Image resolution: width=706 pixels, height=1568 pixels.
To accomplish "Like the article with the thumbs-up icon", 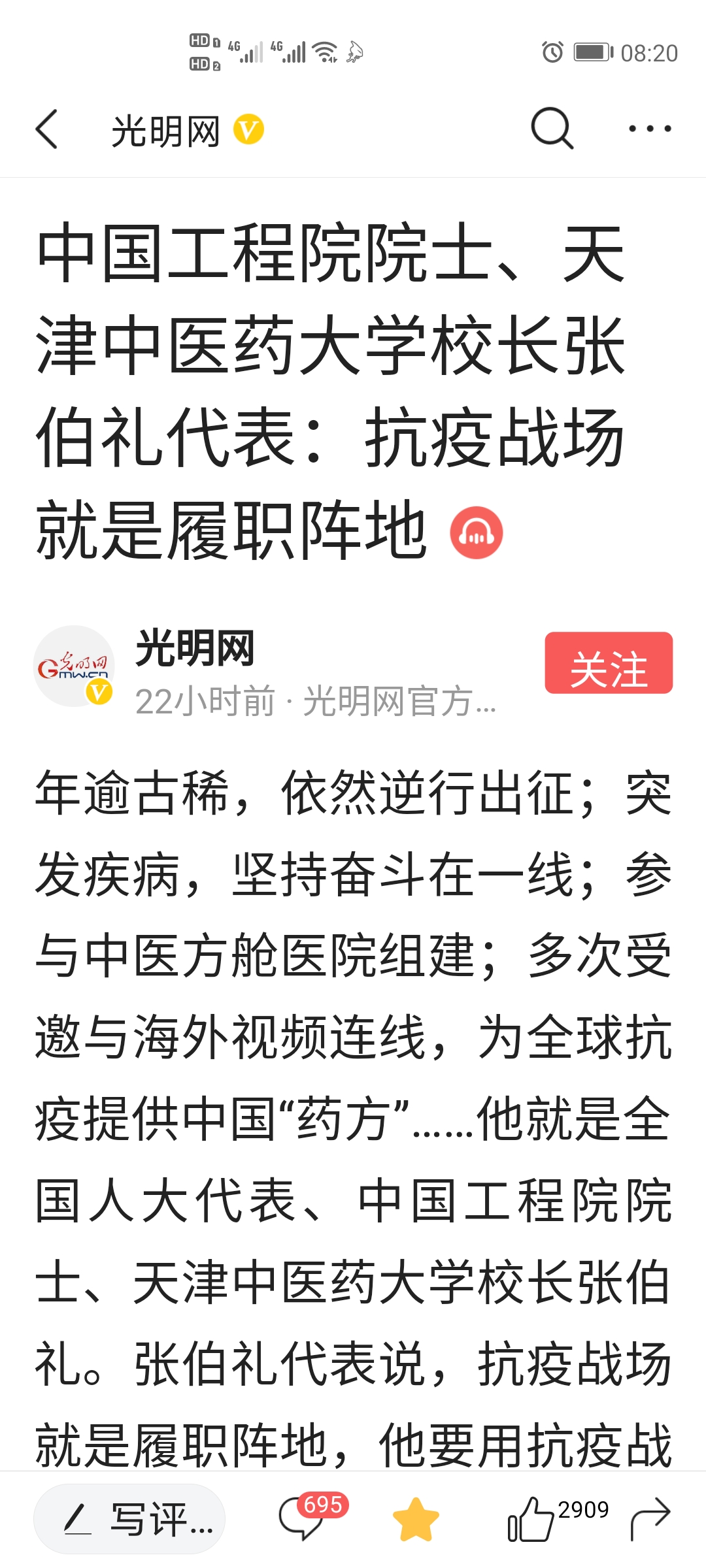I will pos(531,1519).
